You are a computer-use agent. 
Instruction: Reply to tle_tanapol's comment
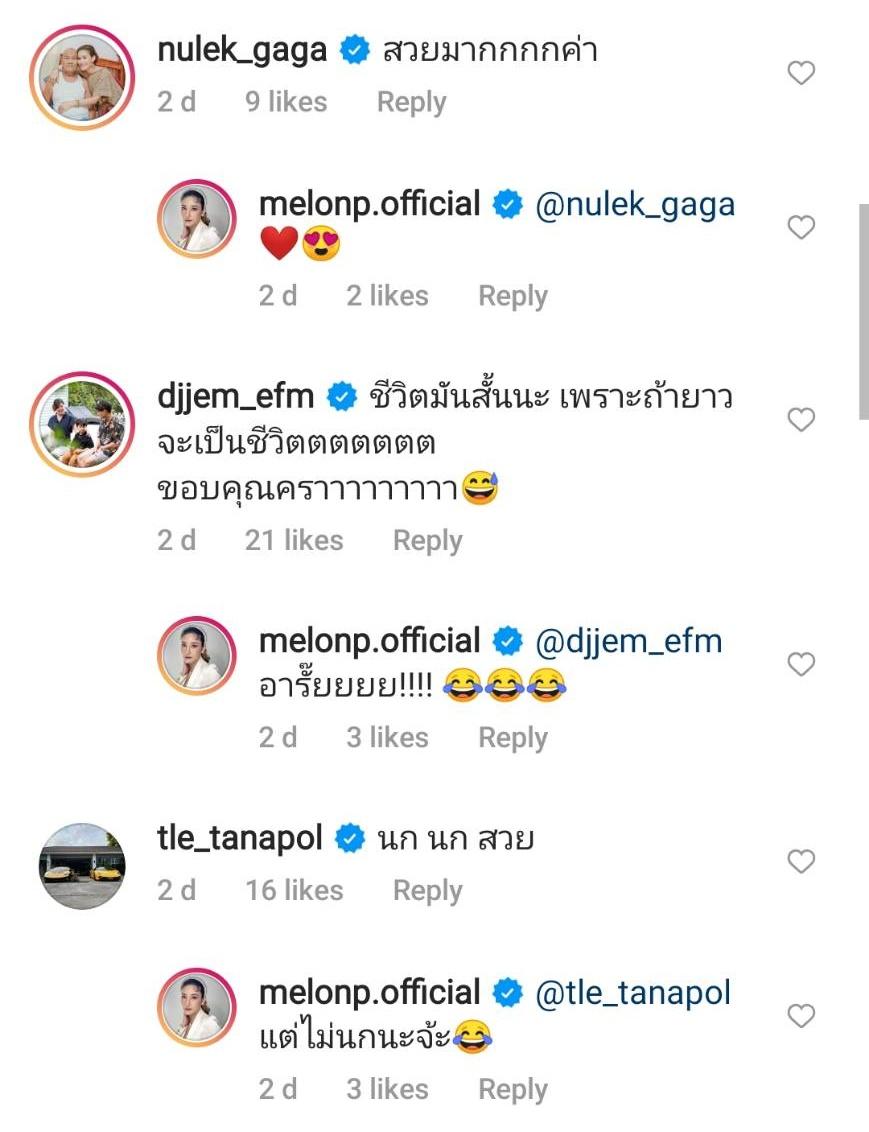pos(427,890)
